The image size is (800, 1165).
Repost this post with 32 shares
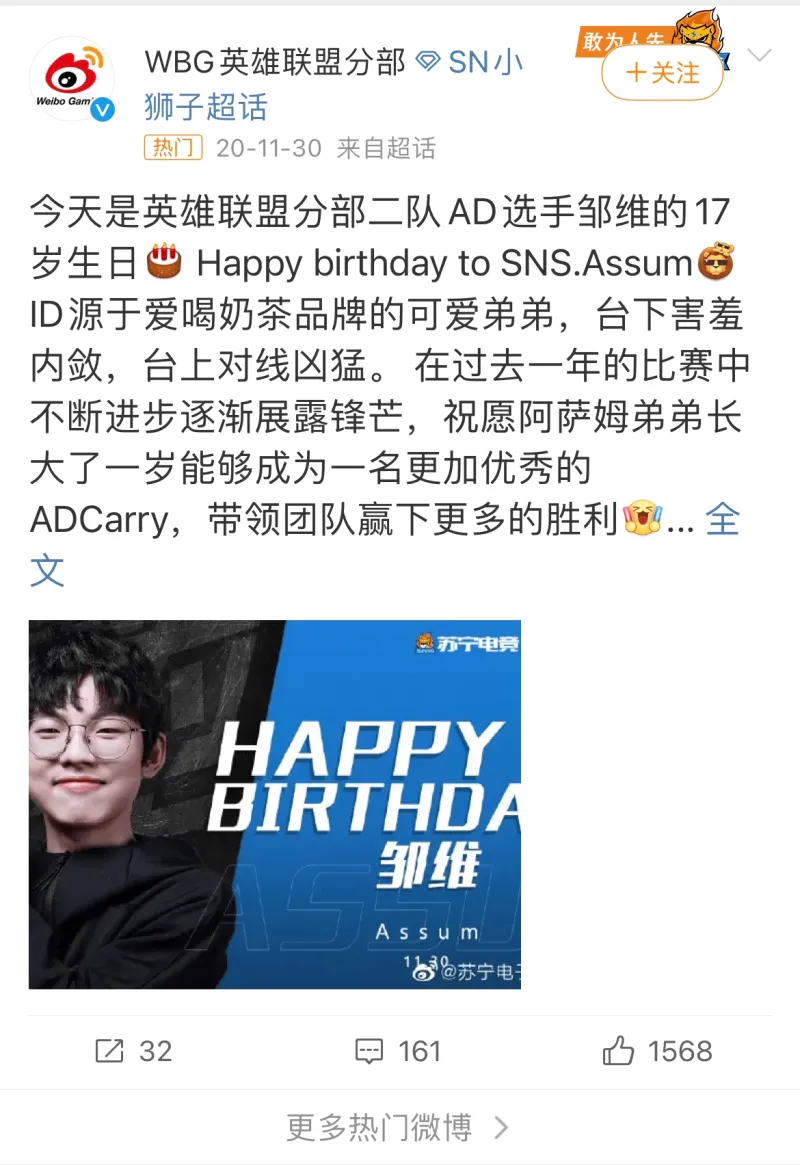pyautogui.click(x=134, y=1051)
